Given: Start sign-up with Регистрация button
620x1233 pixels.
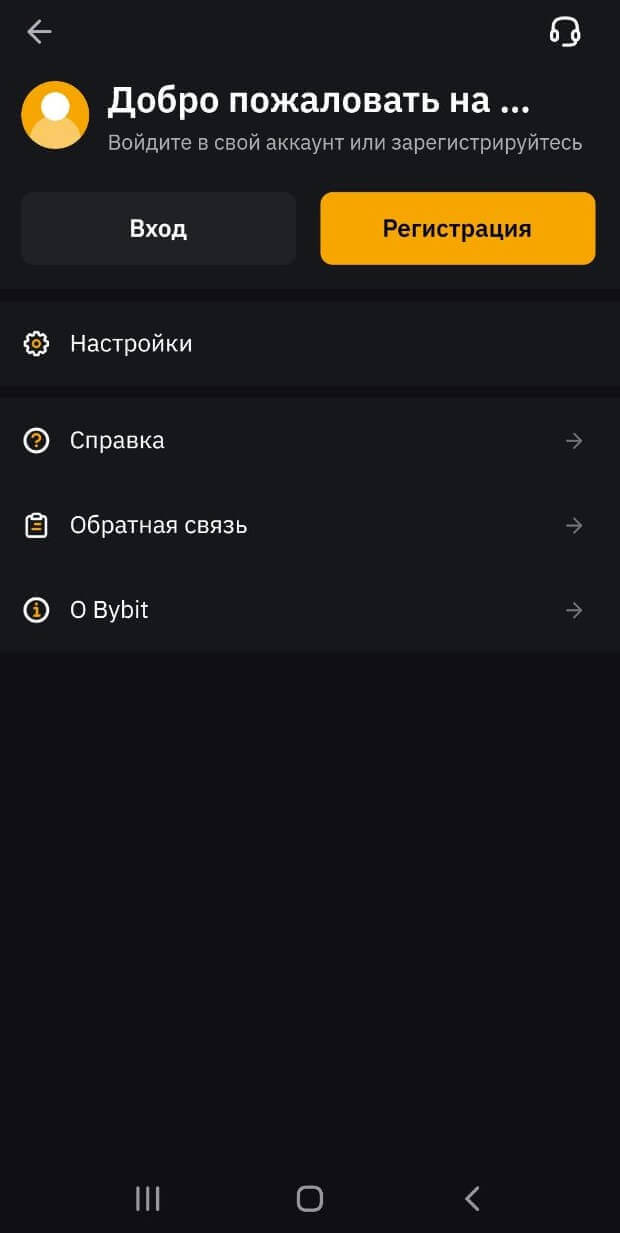Looking at the screenshot, I should pos(457,228).
